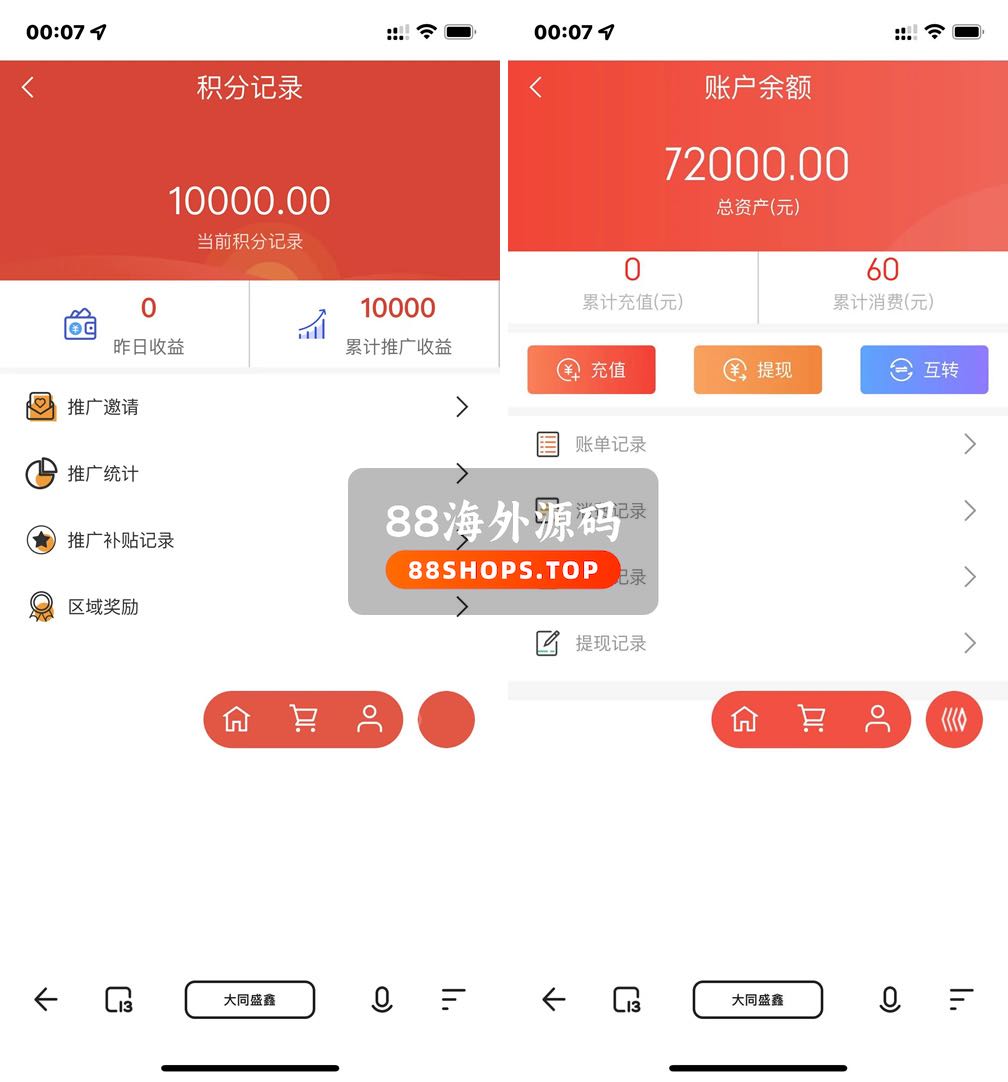Go back from the 积分记录 page
This screenshot has height=1082, width=1008.
28,88
